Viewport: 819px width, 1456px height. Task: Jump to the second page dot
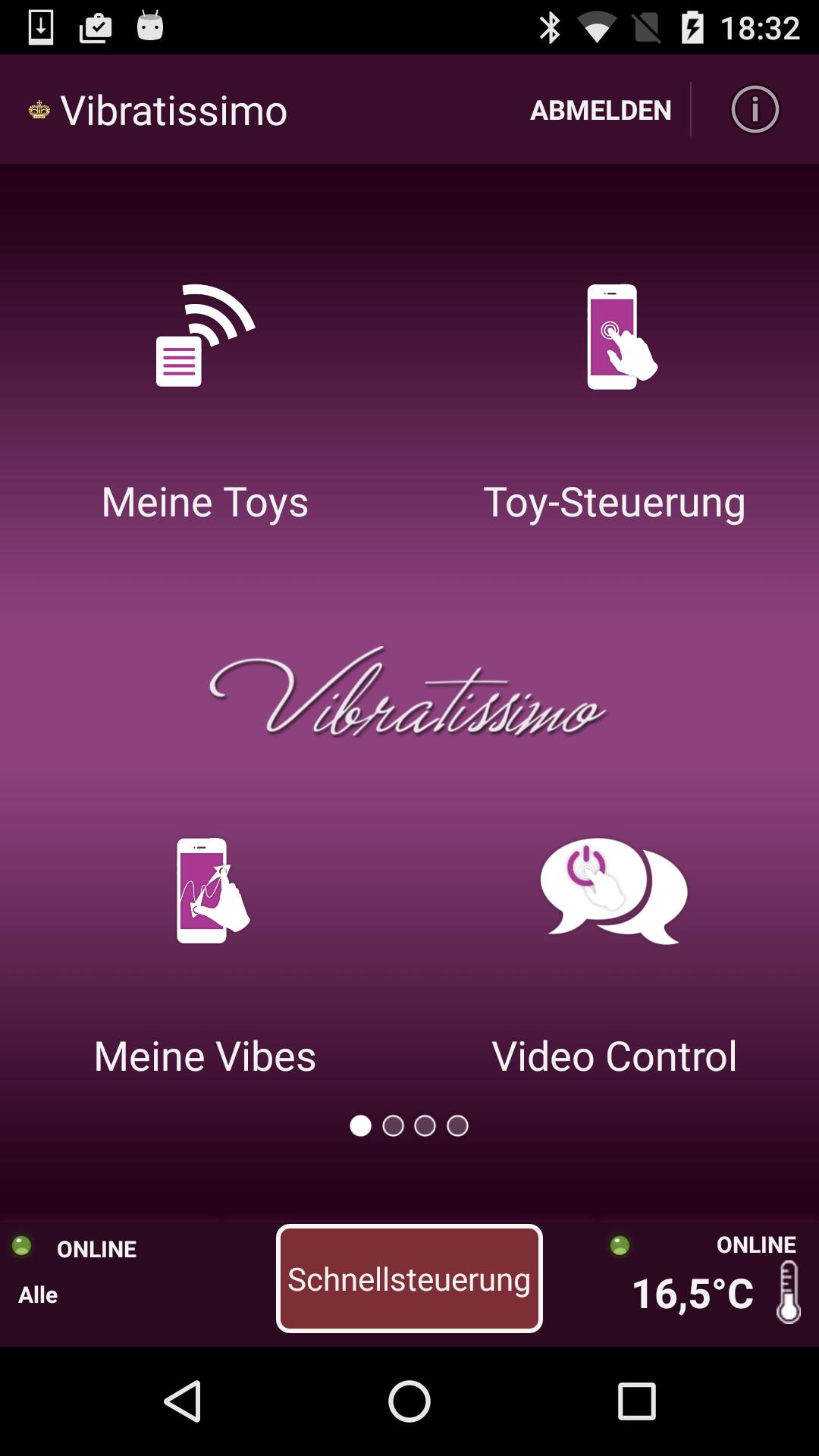[x=392, y=1127]
